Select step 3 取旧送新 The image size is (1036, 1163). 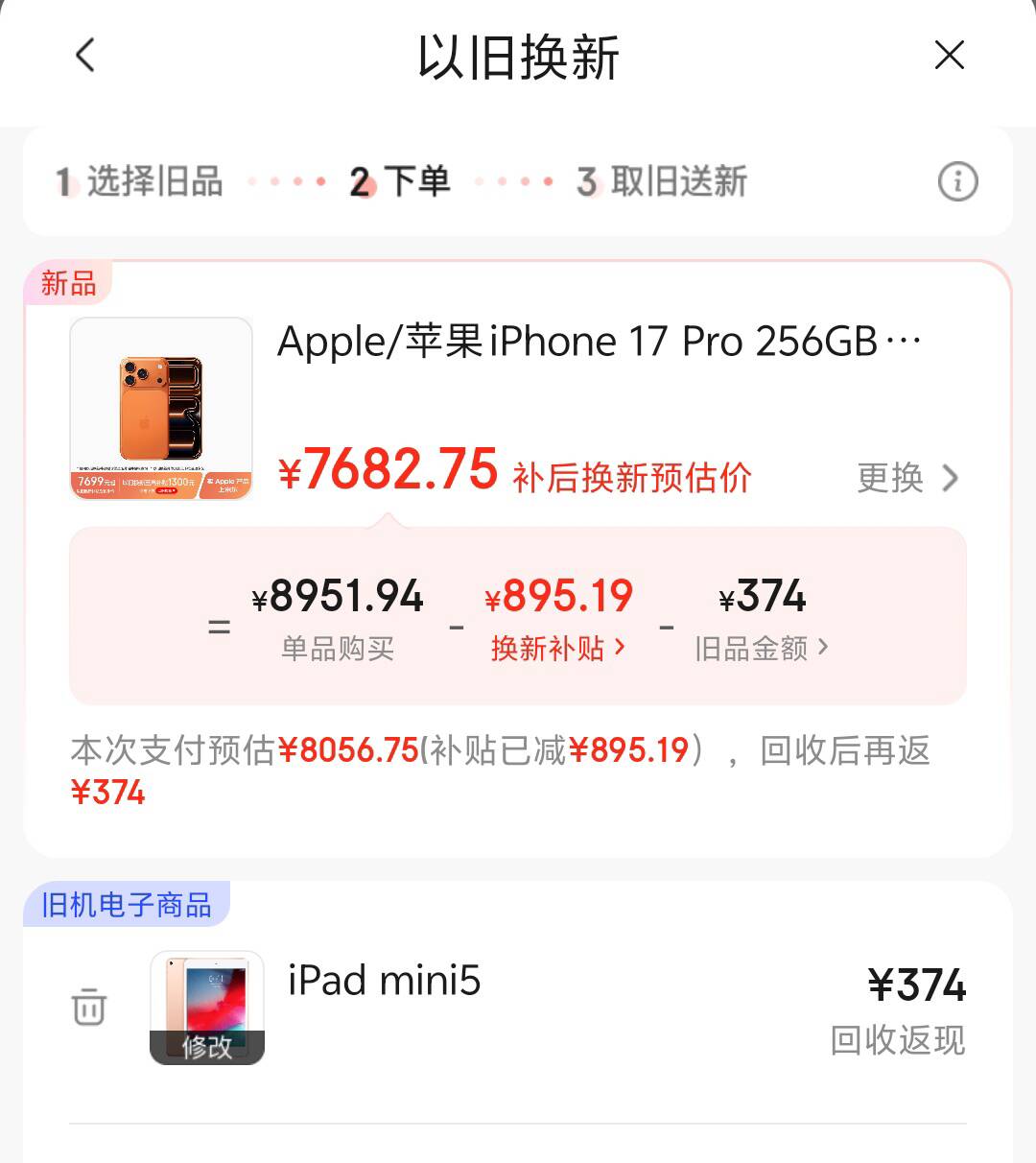pyautogui.click(x=664, y=181)
